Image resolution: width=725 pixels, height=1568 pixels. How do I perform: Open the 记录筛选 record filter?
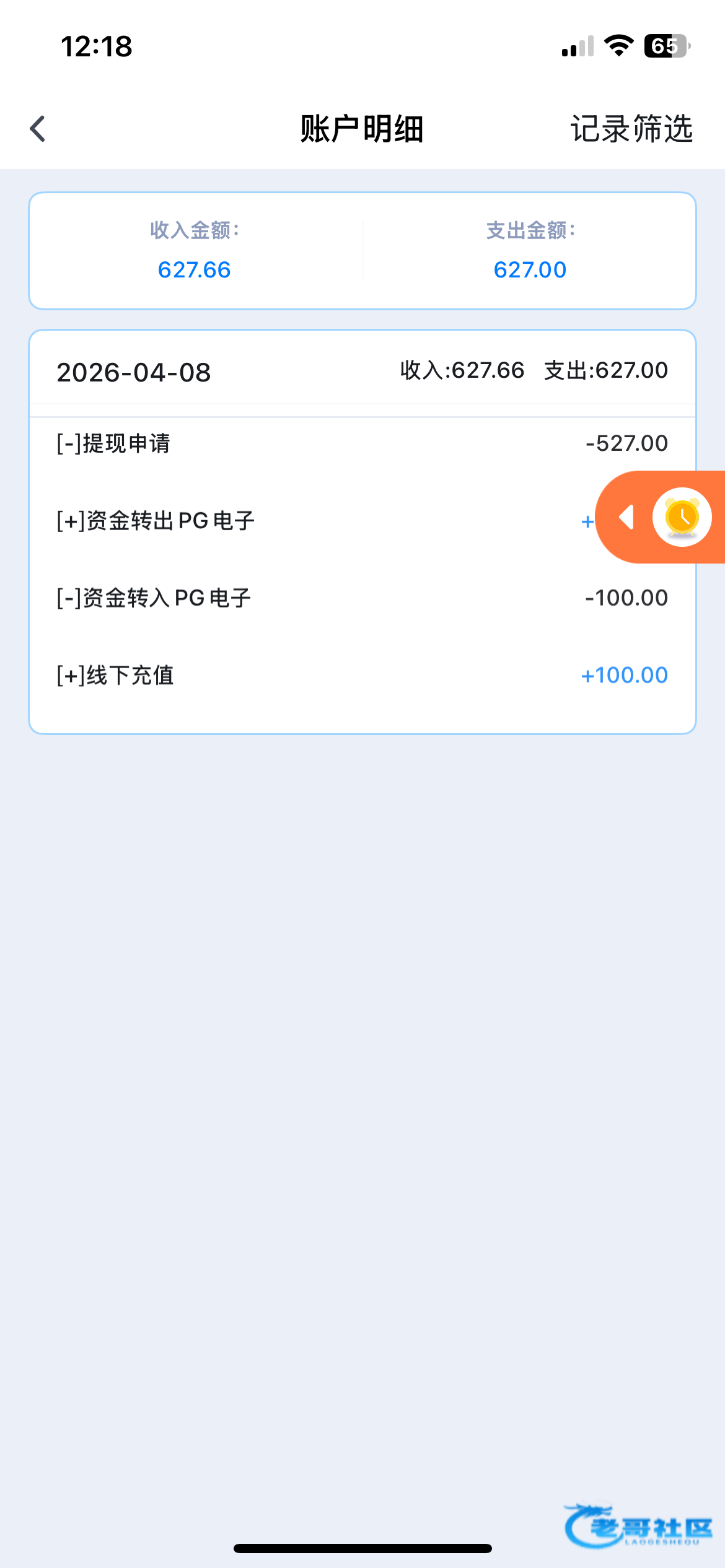point(631,129)
